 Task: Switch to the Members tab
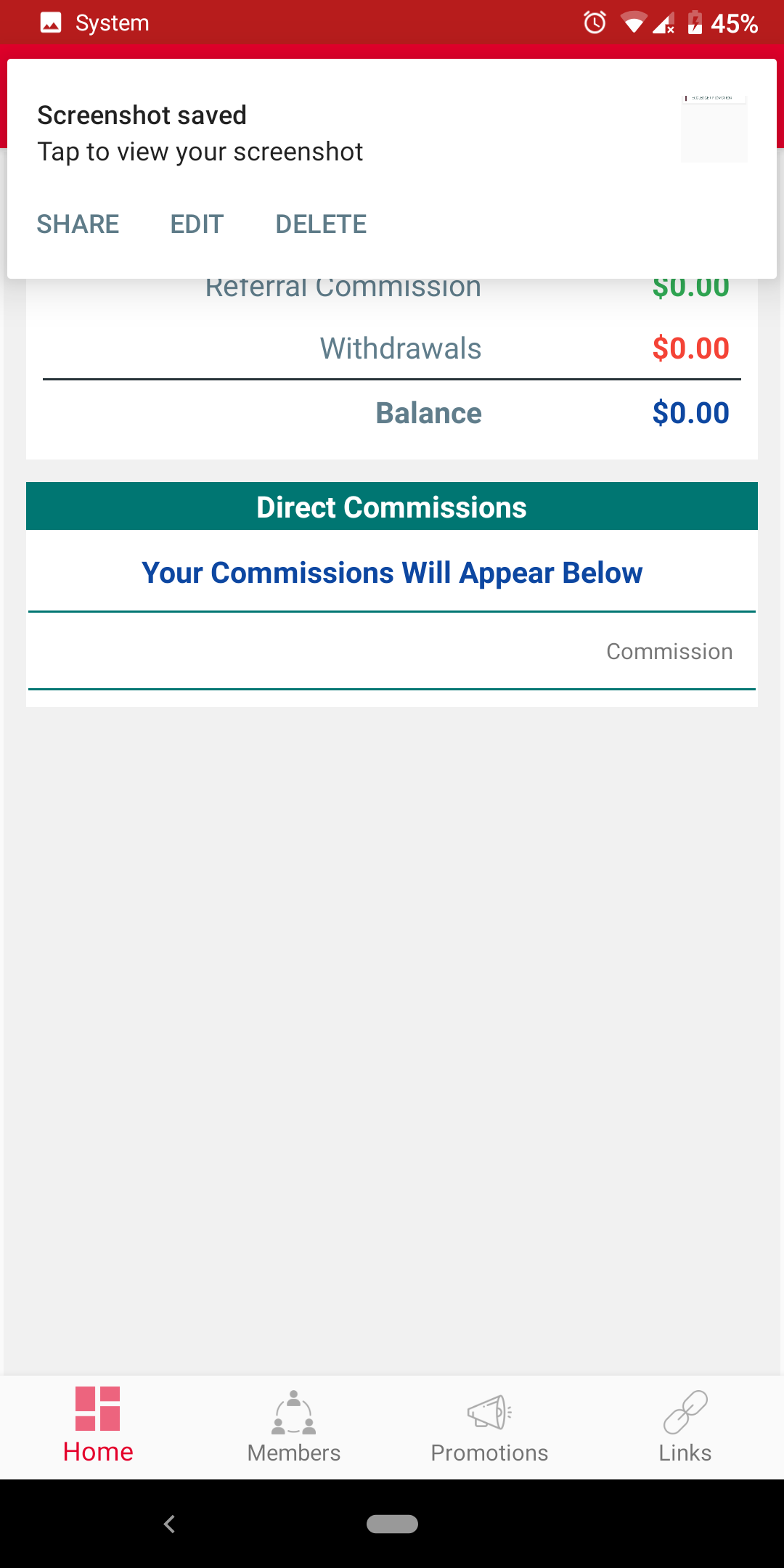(294, 1426)
